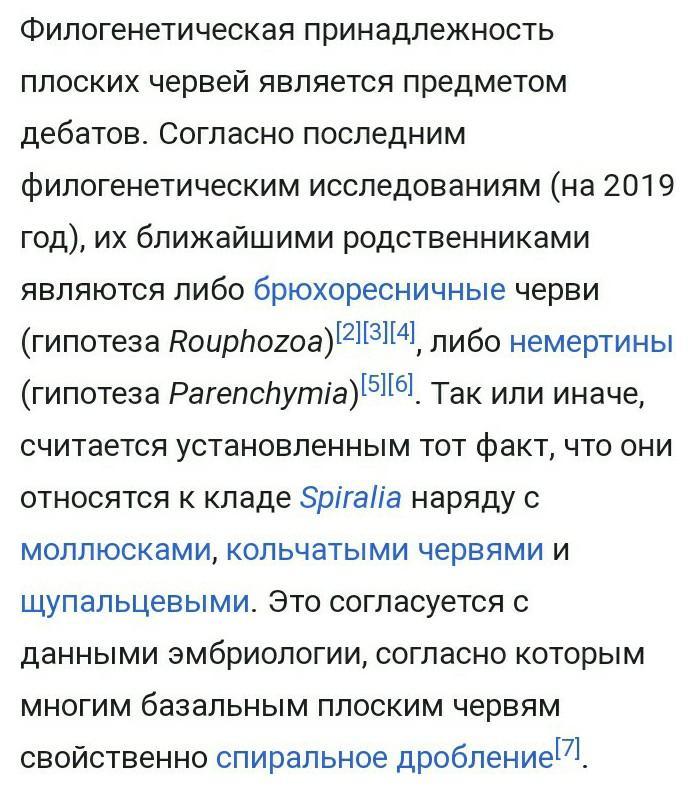This screenshot has height=796, width=696.
Task: Open the спиральное дробление link
Action: pyautogui.click(x=385, y=758)
